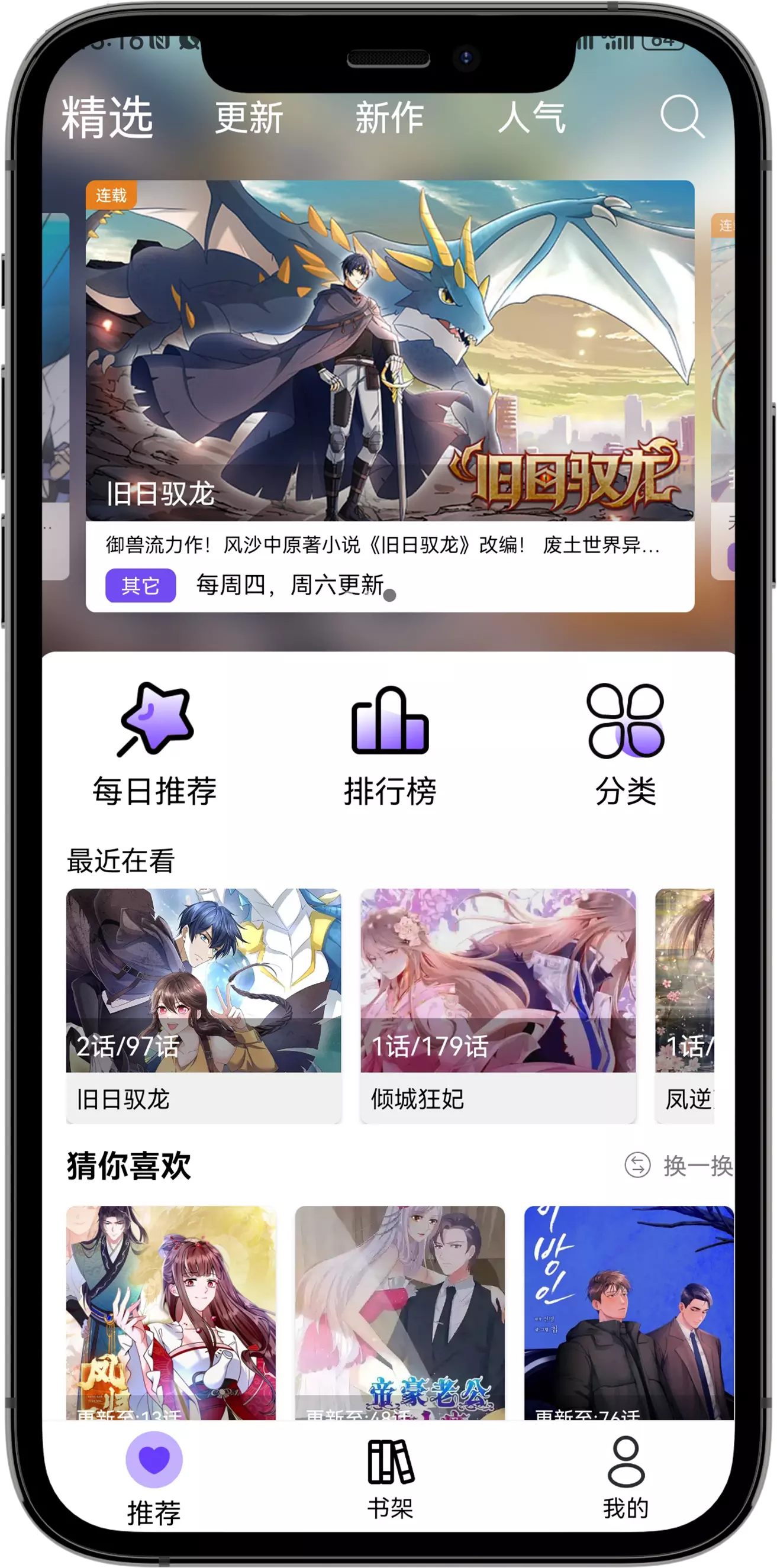Continue reading 倾城狂妃
The width and height of the screenshot is (777, 1568).
click(x=498, y=1005)
